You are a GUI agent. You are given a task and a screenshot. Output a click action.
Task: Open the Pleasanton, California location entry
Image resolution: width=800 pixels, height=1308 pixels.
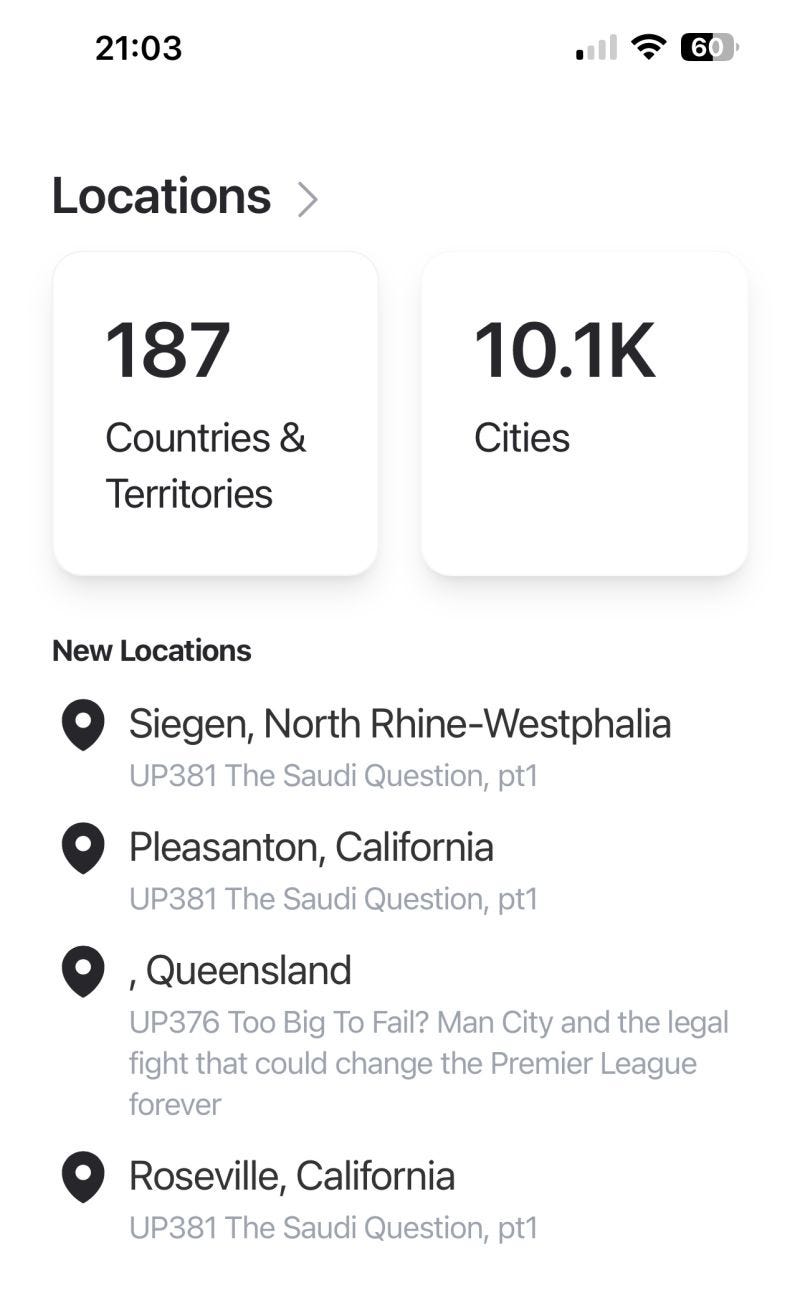[400, 869]
